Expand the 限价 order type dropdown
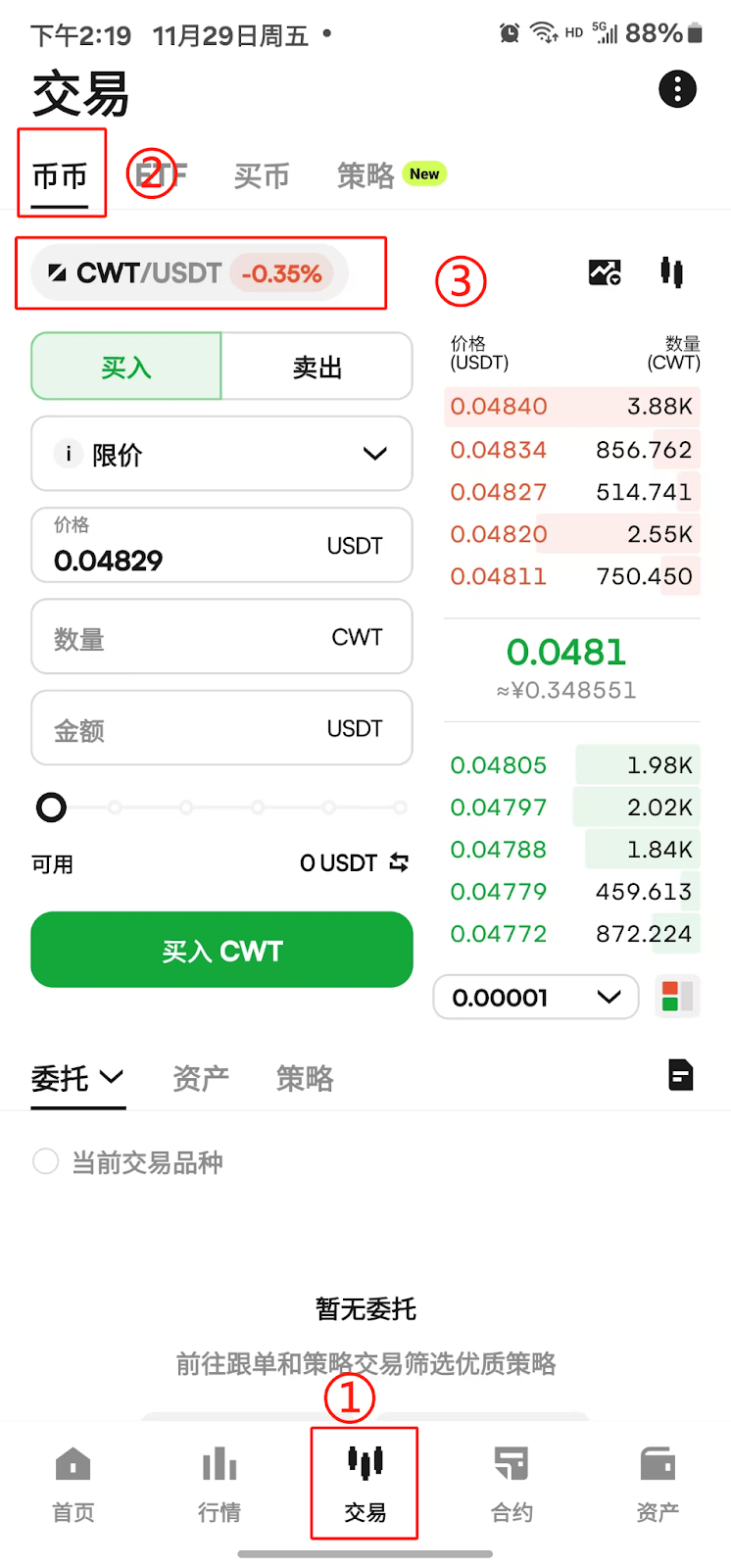This screenshot has width=731, height=1568. (221, 454)
